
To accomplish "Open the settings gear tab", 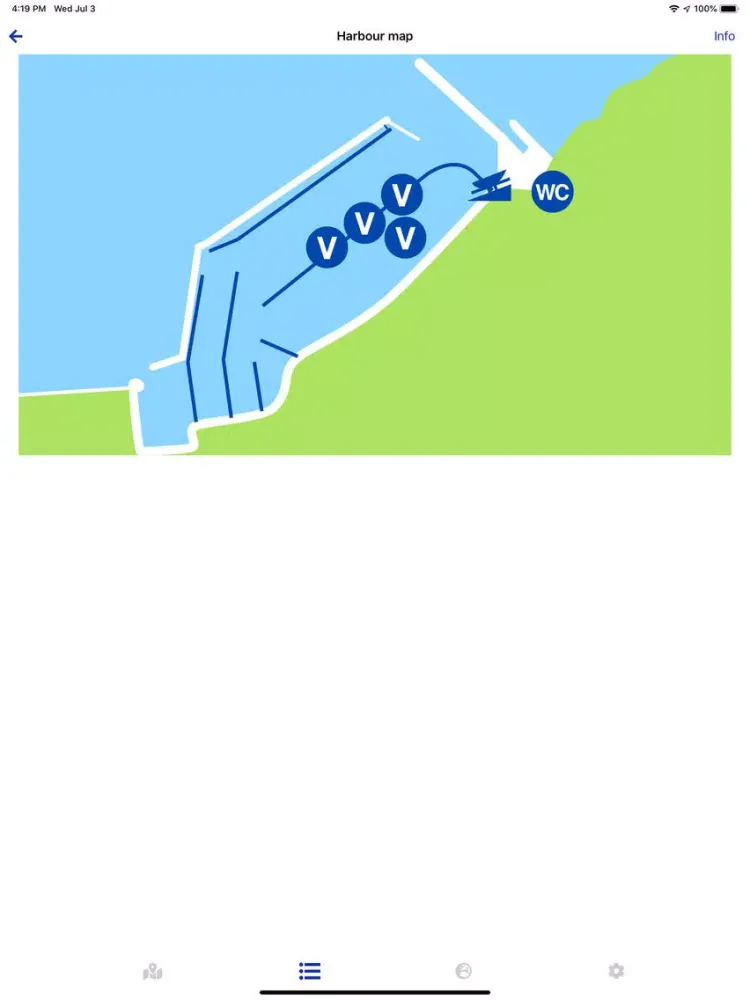I will coord(616,971).
